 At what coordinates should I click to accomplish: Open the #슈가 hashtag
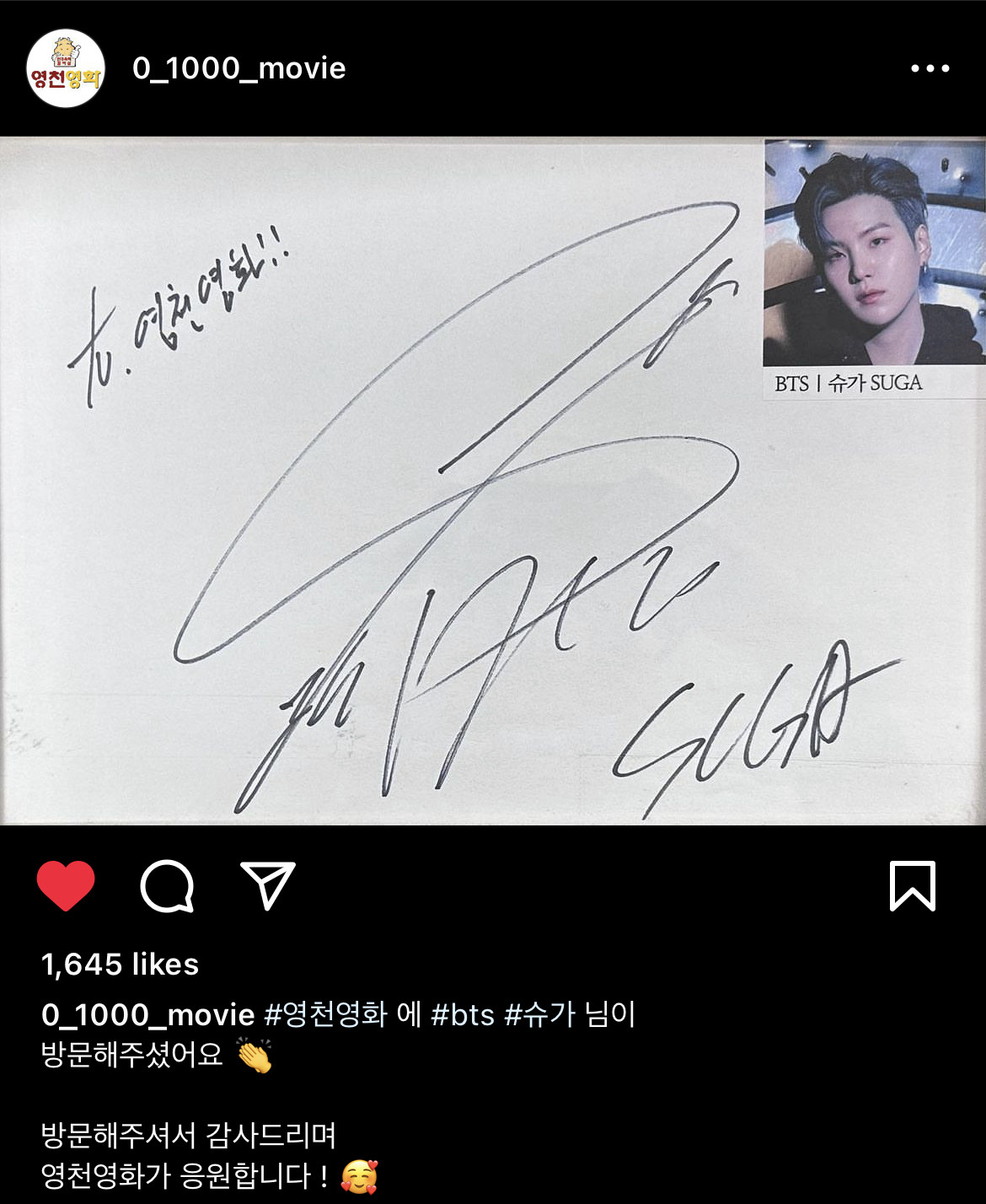(x=540, y=1013)
